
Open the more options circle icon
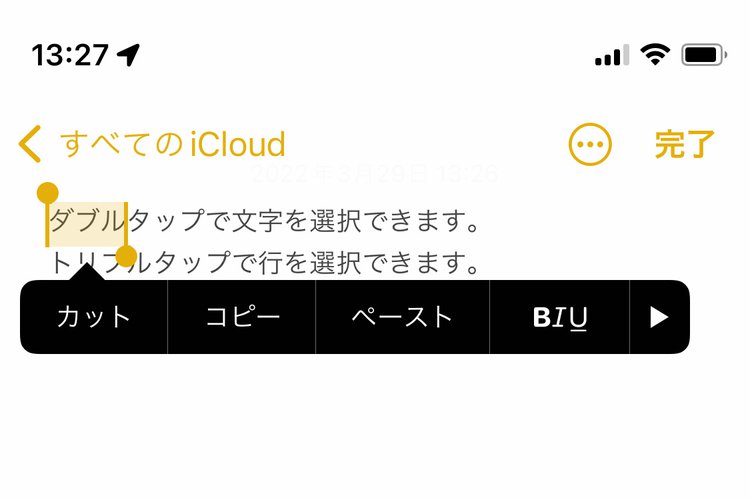[x=590, y=145]
